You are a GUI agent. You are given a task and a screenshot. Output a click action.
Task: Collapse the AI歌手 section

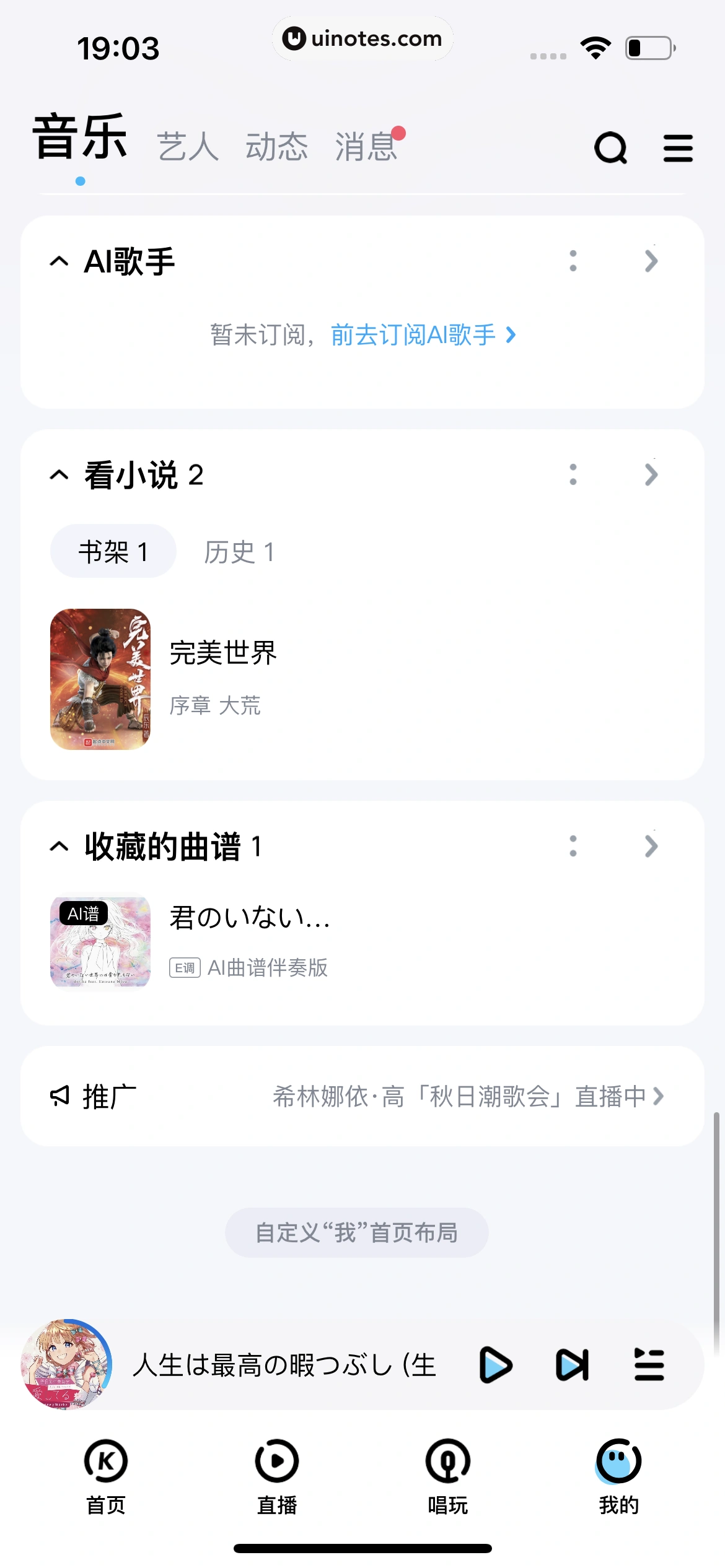pos(58,261)
